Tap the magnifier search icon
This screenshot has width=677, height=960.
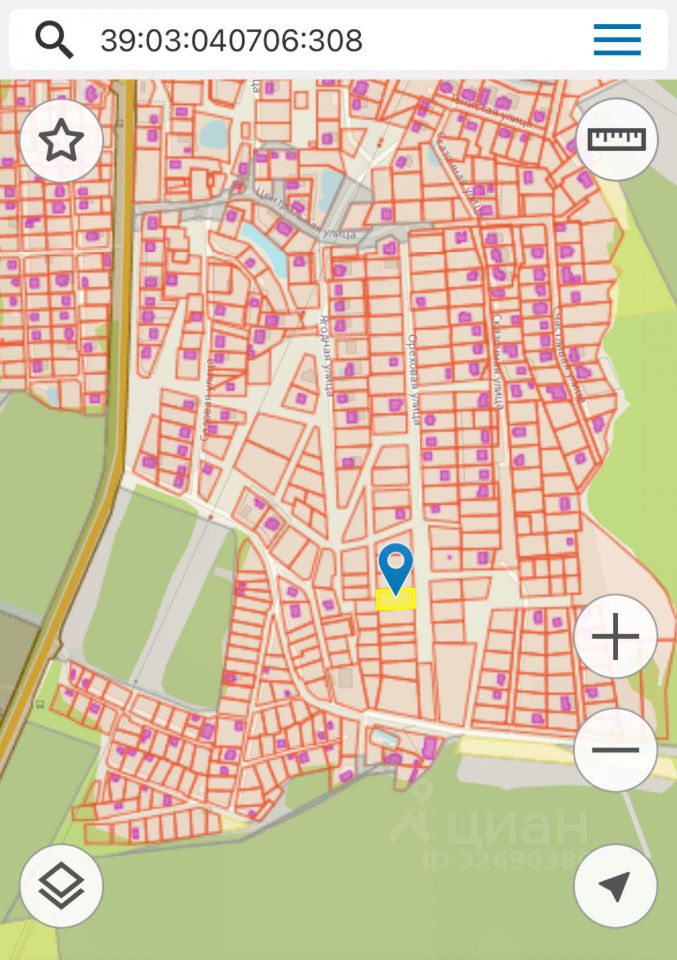pyautogui.click(x=55, y=40)
